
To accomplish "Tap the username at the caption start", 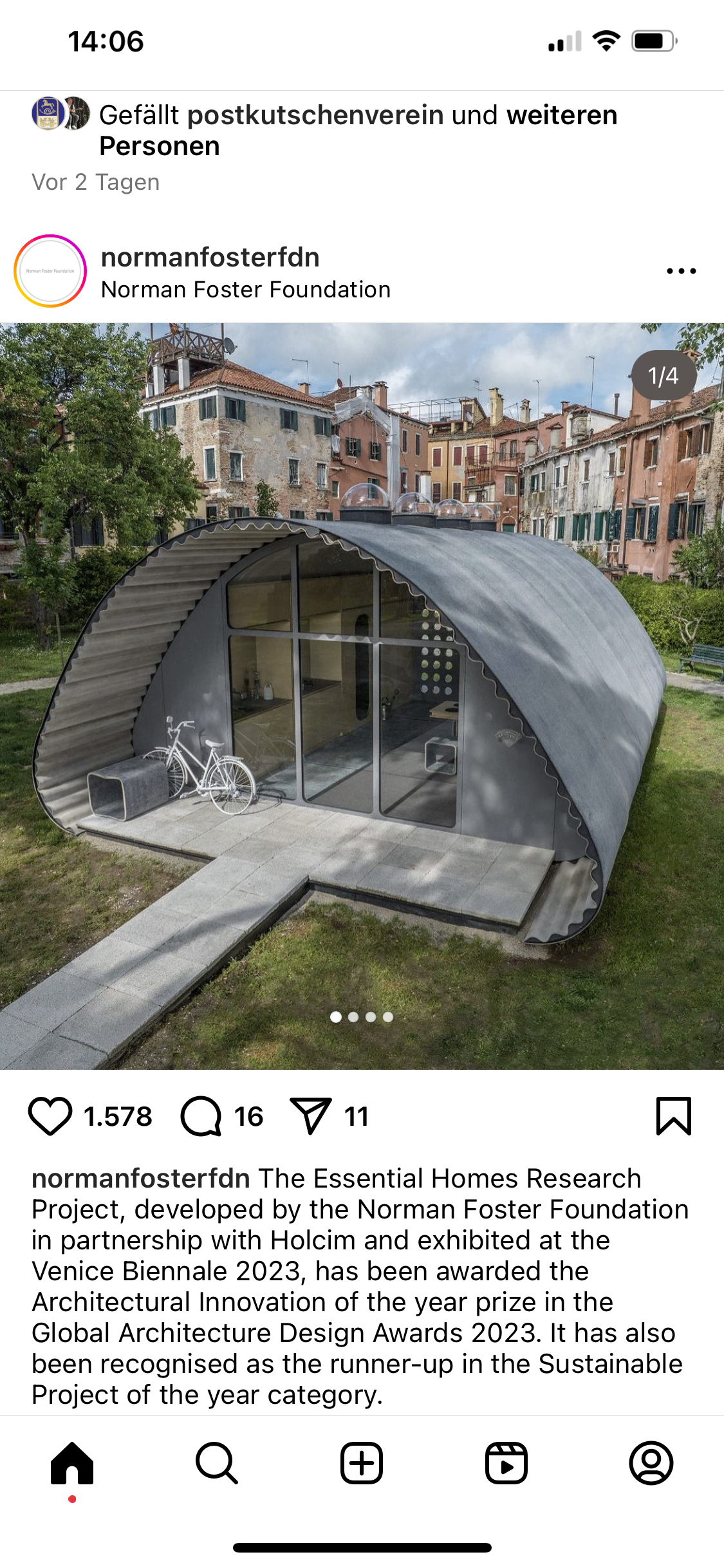I will tap(141, 1179).
